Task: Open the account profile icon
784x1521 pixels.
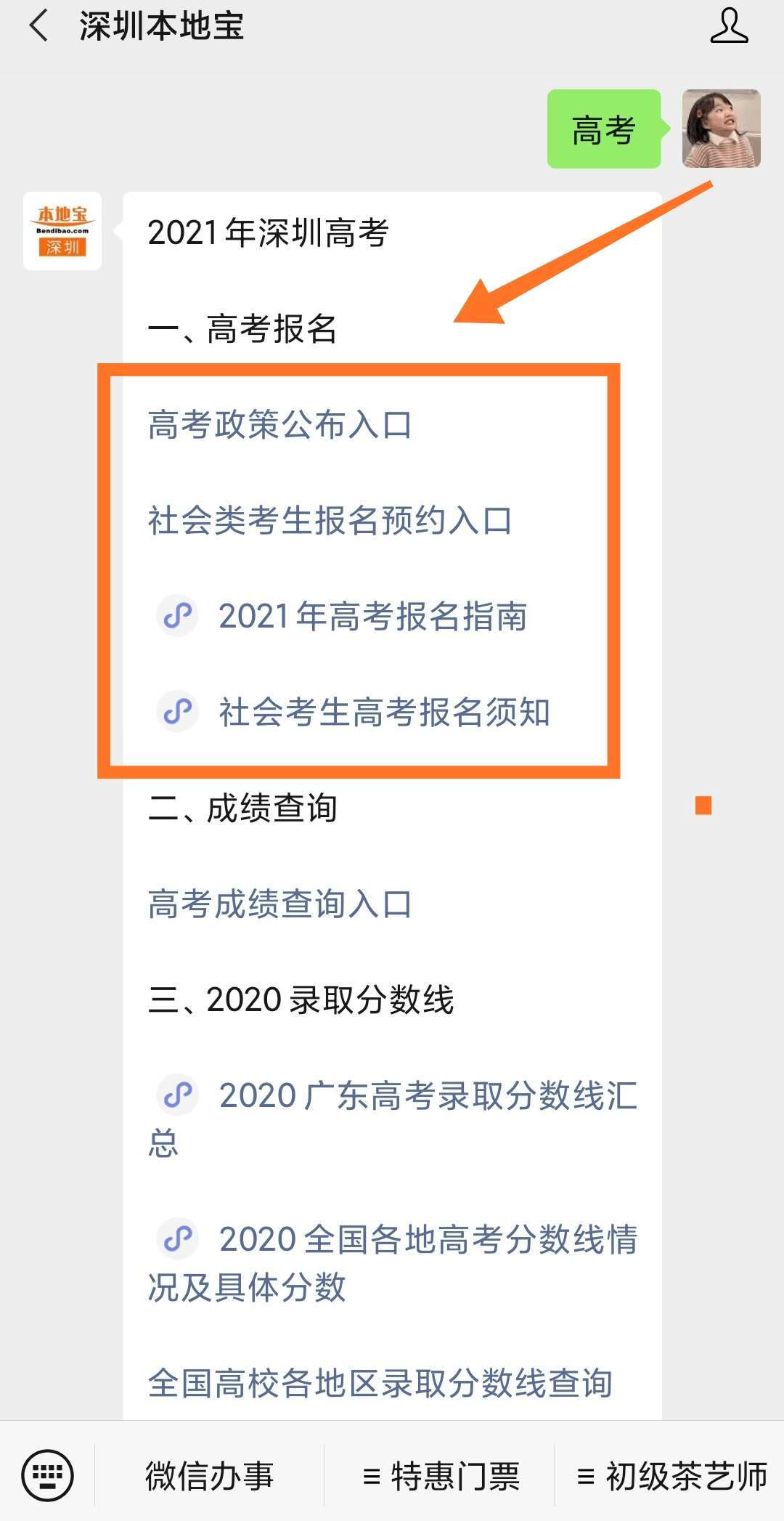Action: pos(729,26)
